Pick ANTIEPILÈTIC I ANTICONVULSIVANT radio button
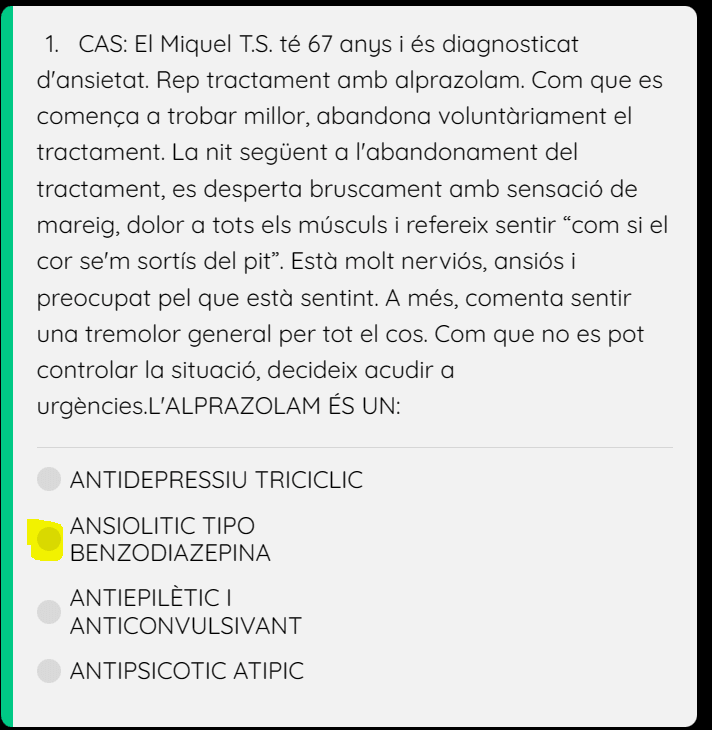Image resolution: width=712 pixels, height=730 pixels. (49, 611)
